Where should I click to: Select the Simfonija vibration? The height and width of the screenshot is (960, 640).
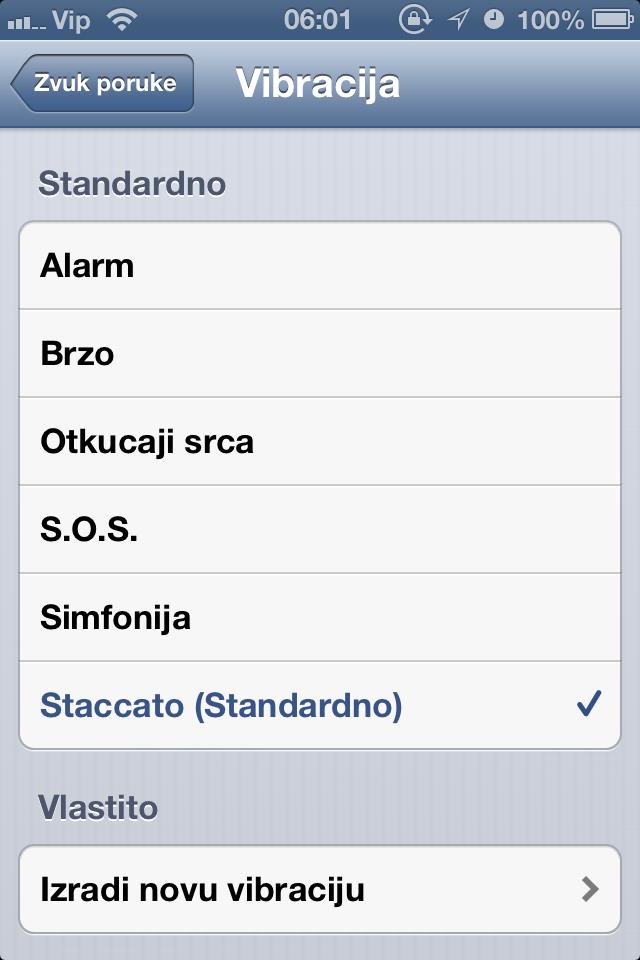coord(320,618)
